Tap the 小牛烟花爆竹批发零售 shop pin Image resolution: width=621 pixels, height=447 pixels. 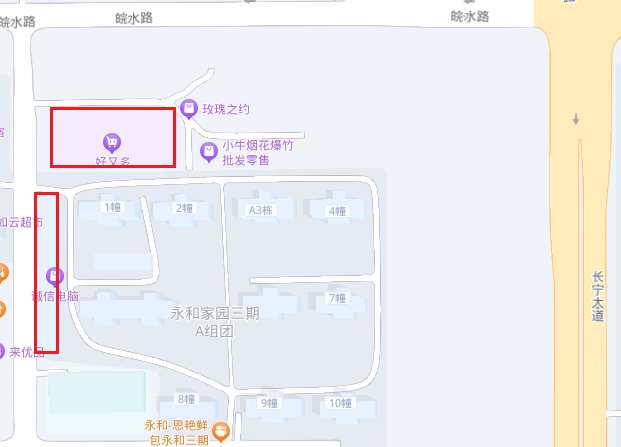209,152
